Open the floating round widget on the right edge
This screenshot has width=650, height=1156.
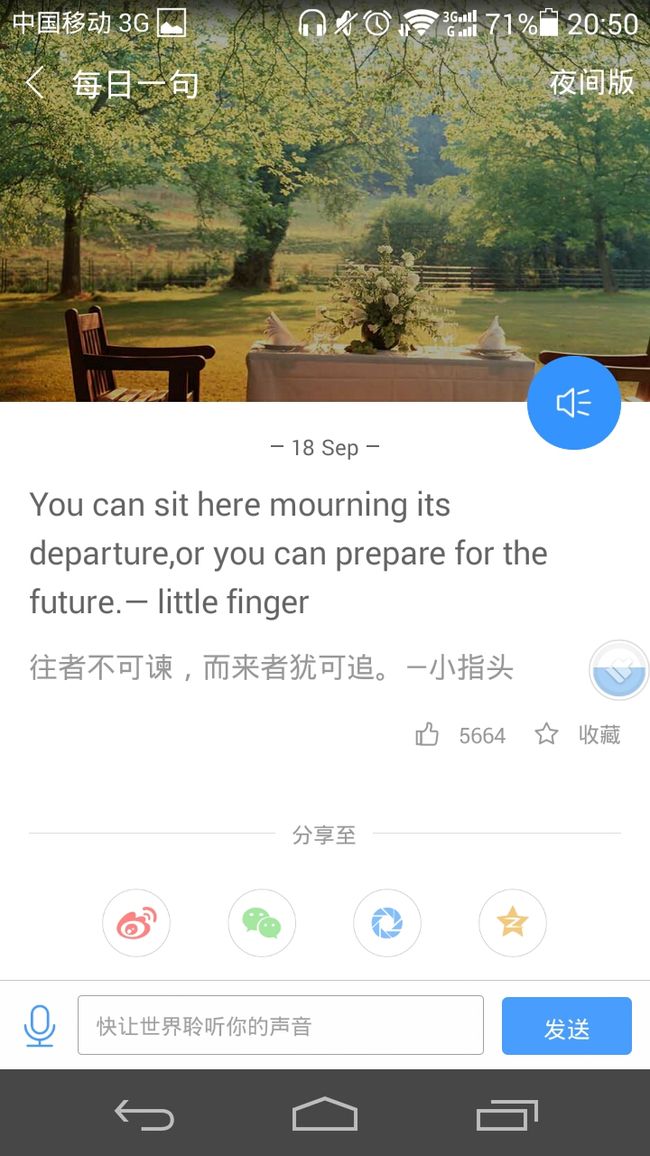point(620,669)
